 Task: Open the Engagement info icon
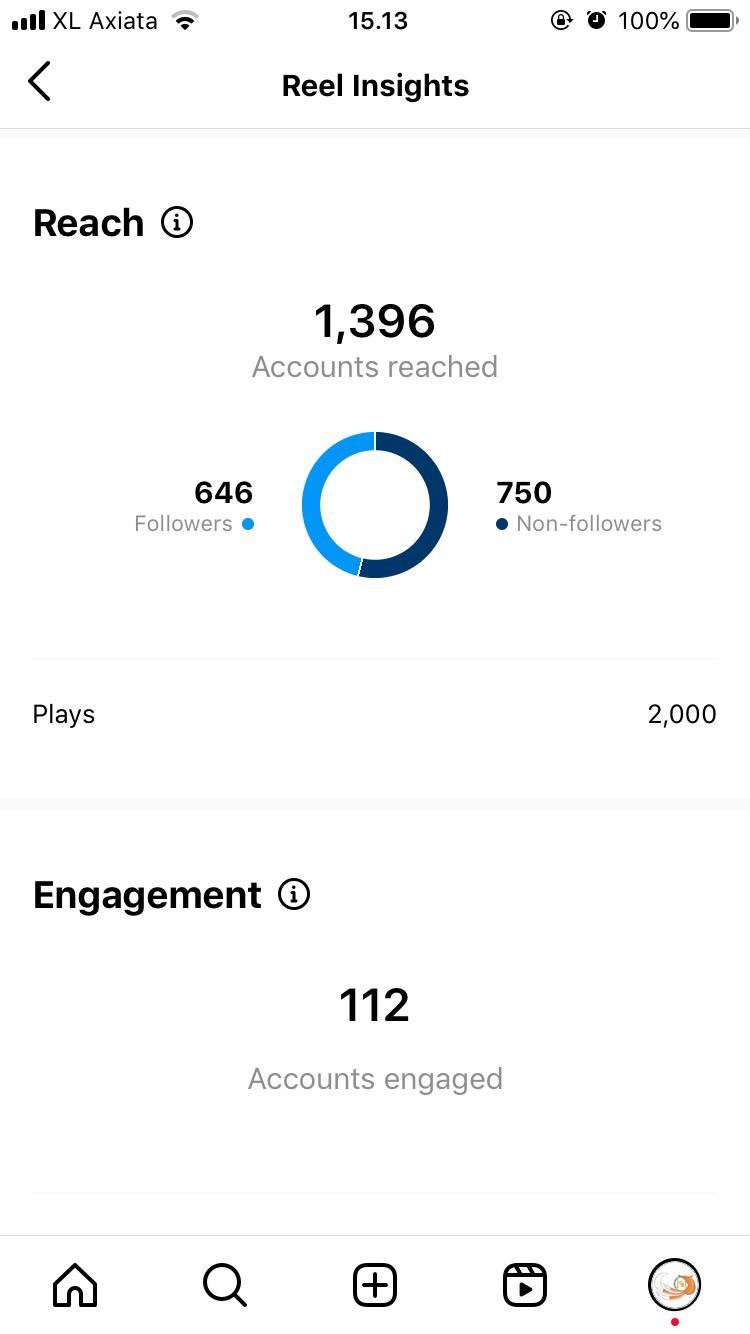(x=294, y=894)
